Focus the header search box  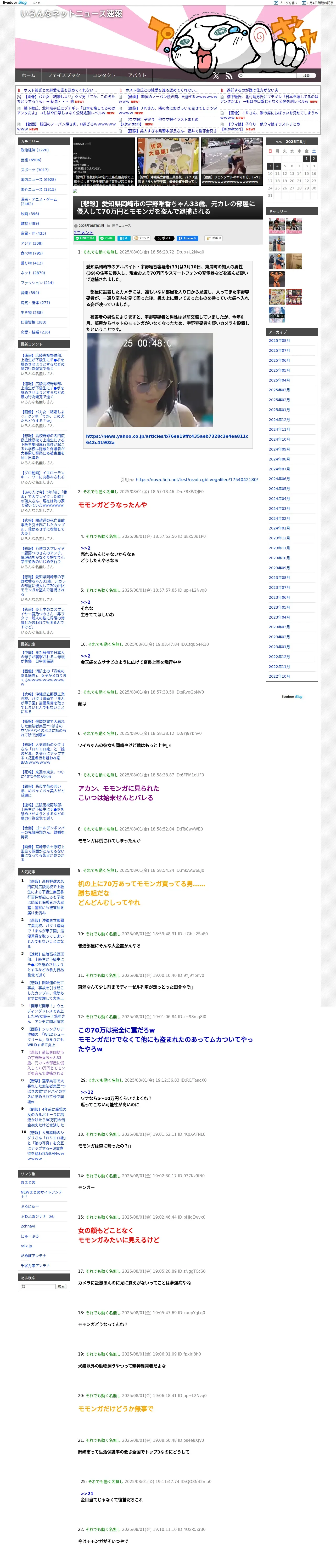pos(268,76)
